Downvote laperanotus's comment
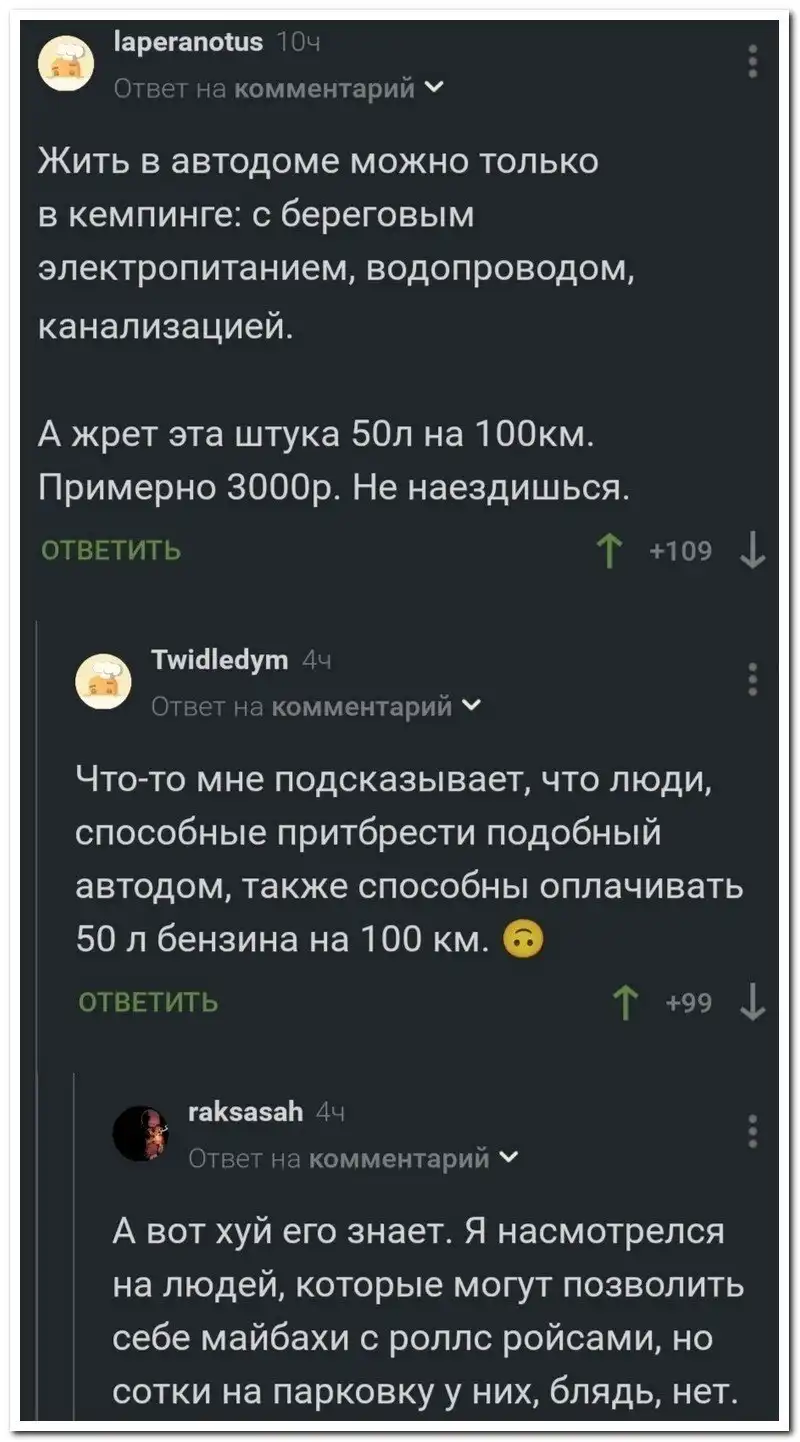800x1442 pixels. click(750, 550)
